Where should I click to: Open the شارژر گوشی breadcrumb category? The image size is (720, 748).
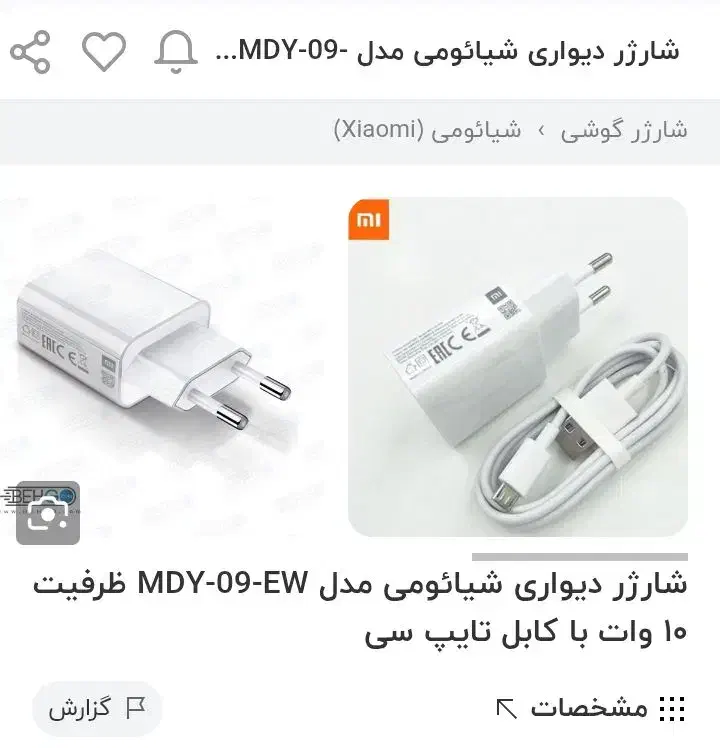pos(623,130)
